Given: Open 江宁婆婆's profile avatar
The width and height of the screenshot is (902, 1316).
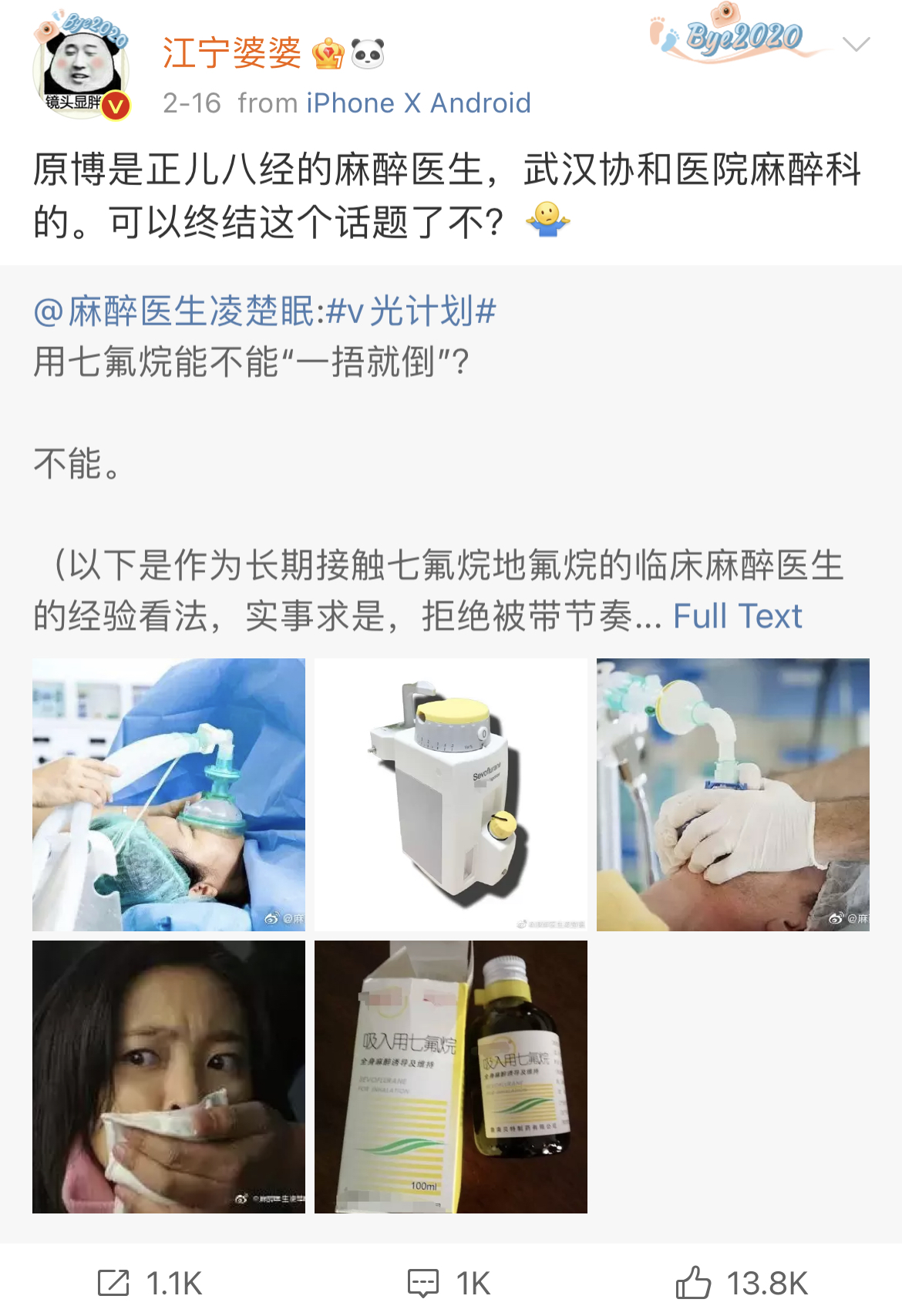Looking at the screenshot, I should [80, 69].
